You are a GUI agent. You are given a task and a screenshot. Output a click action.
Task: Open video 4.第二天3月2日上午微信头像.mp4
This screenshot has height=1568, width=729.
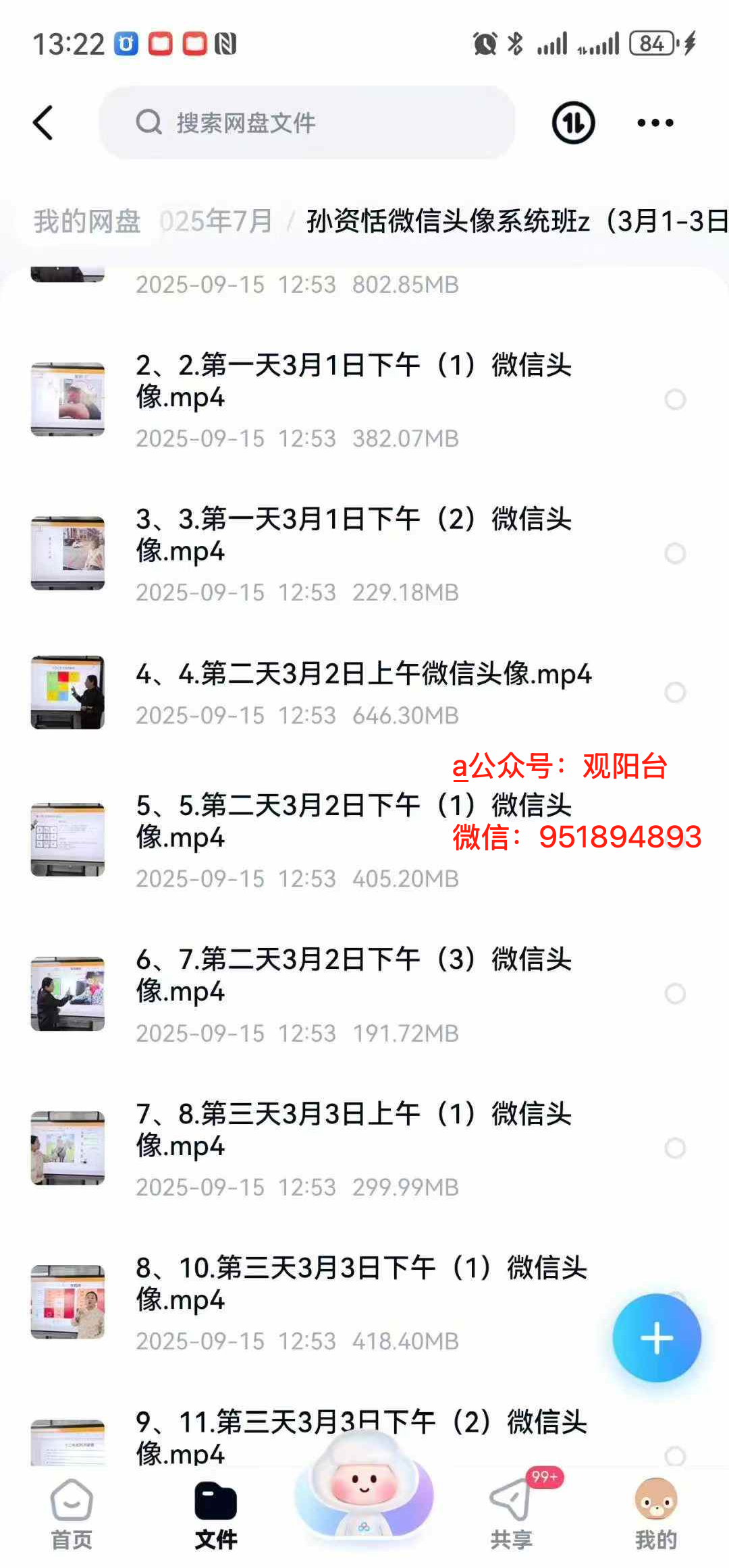[x=363, y=674]
